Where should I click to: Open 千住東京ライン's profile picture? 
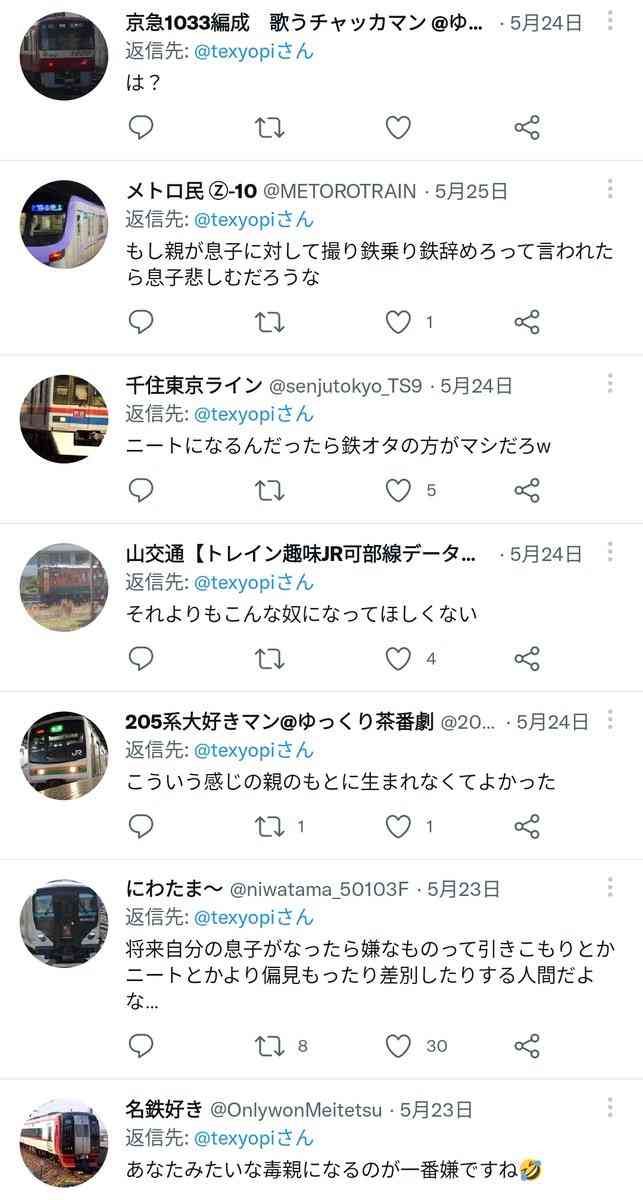tap(63, 418)
